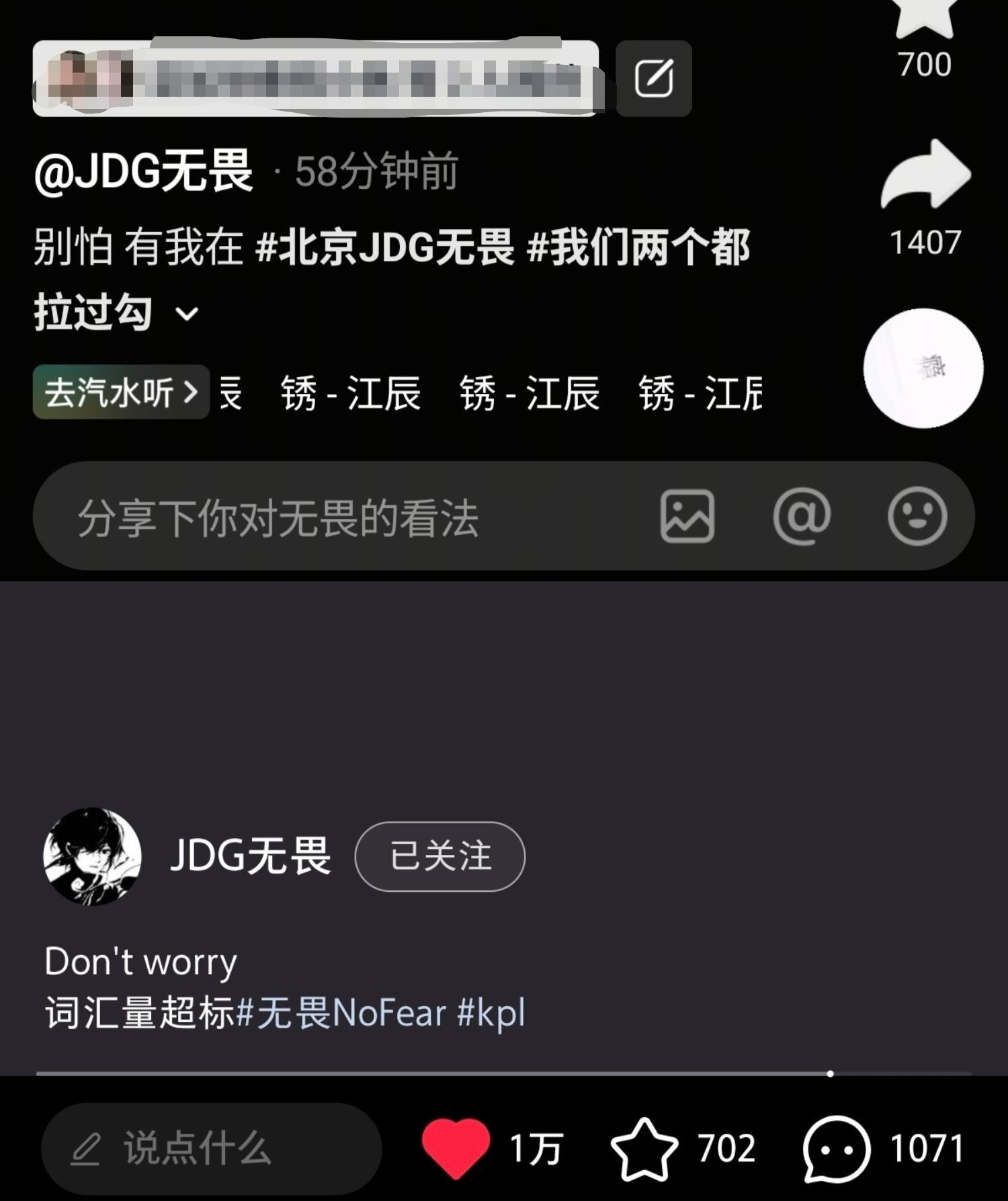Image resolution: width=1008 pixels, height=1201 pixels.
Task: Attach a picture via image icon in comment bar
Action: [687, 515]
